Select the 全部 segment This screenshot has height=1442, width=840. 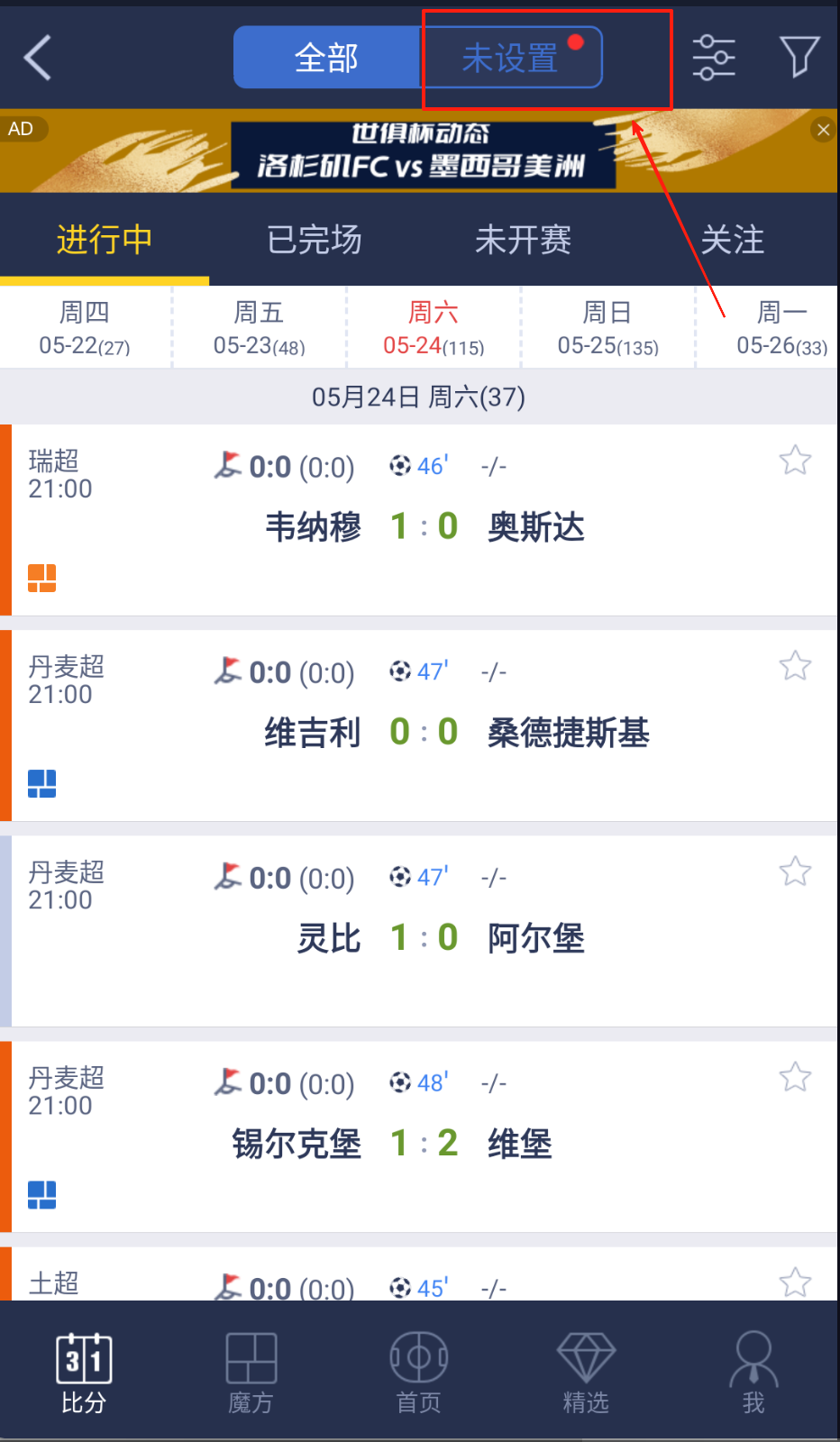click(x=326, y=58)
